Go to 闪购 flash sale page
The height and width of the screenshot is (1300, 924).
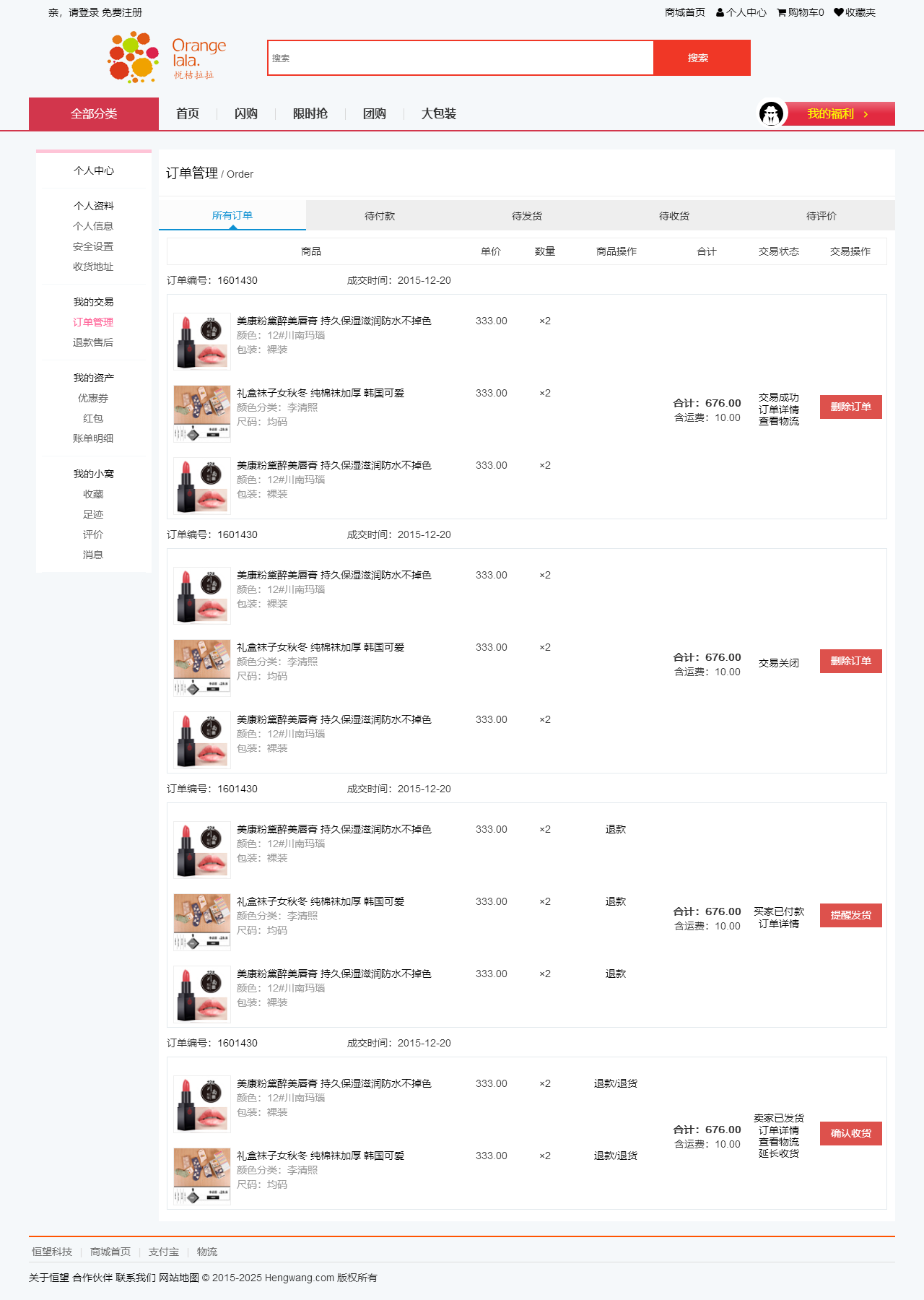pyautogui.click(x=245, y=114)
